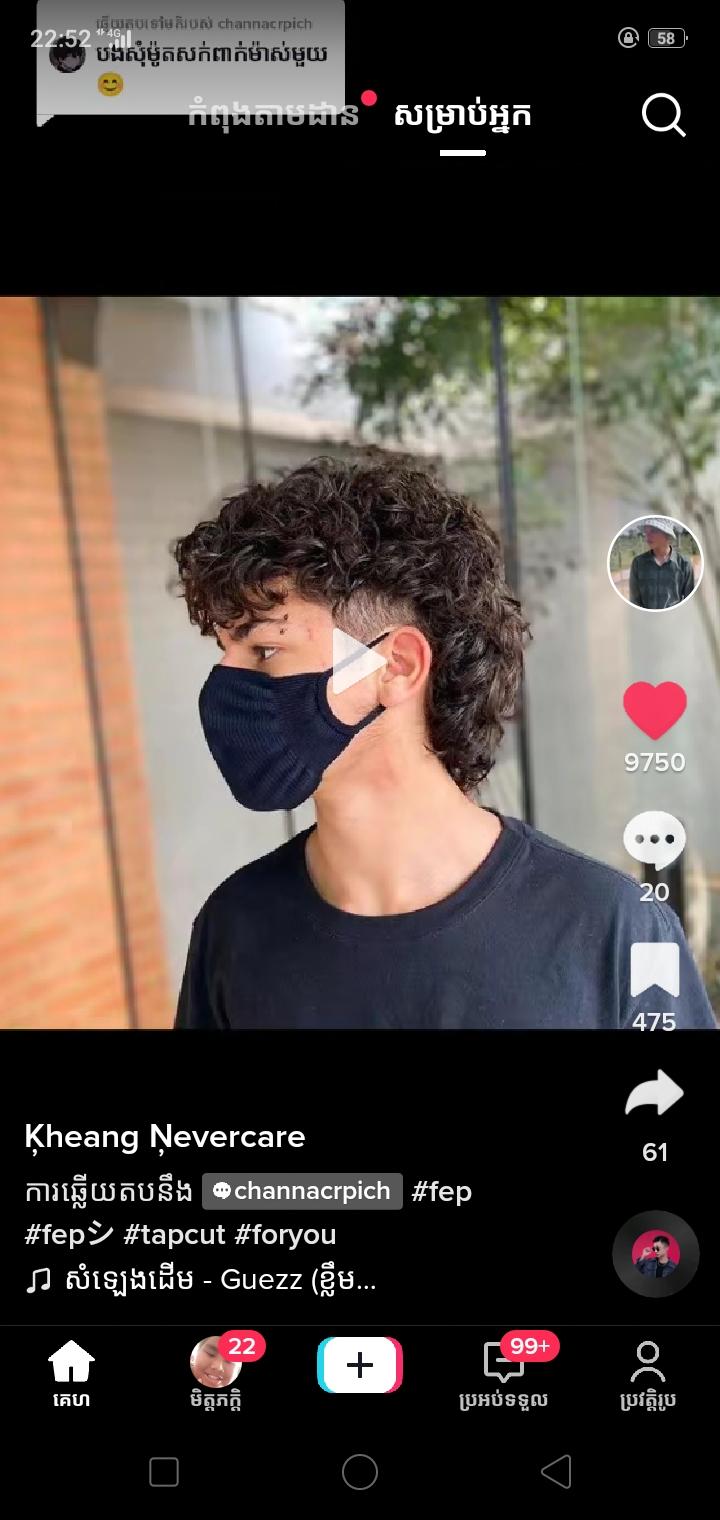Open the comments on this video
This screenshot has width=720, height=1520.
655,841
